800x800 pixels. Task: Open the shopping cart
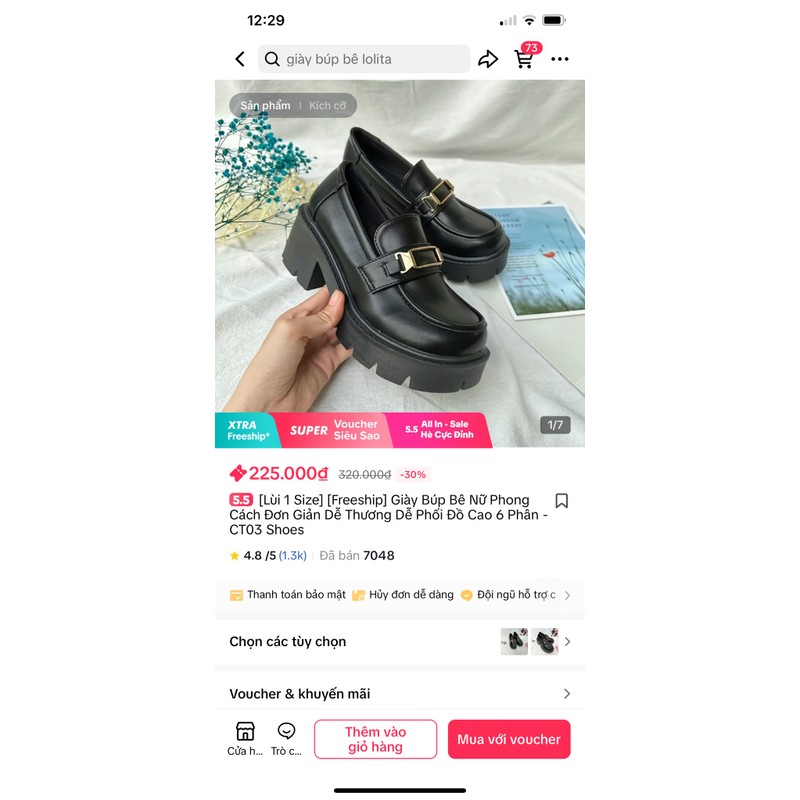pyautogui.click(x=524, y=58)
